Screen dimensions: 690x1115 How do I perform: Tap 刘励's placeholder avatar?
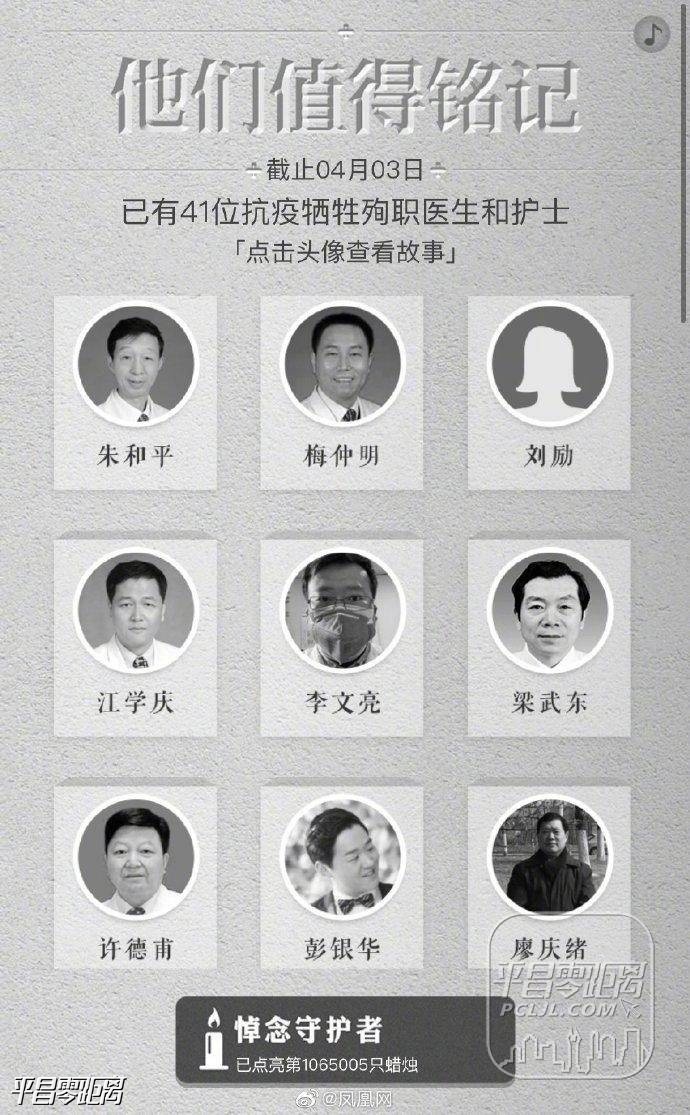tap(548, 362)
